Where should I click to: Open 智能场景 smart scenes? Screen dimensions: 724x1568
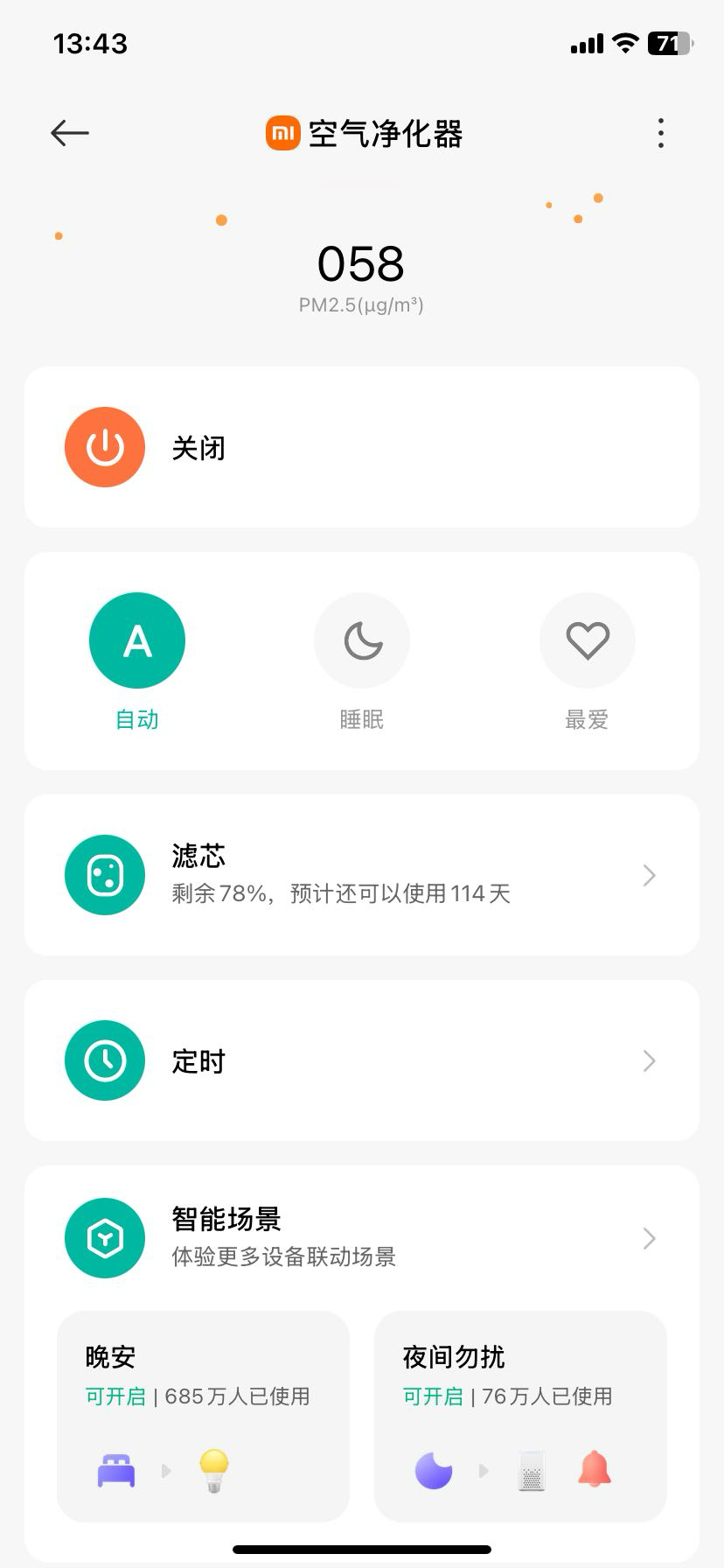pos(362,1238)
